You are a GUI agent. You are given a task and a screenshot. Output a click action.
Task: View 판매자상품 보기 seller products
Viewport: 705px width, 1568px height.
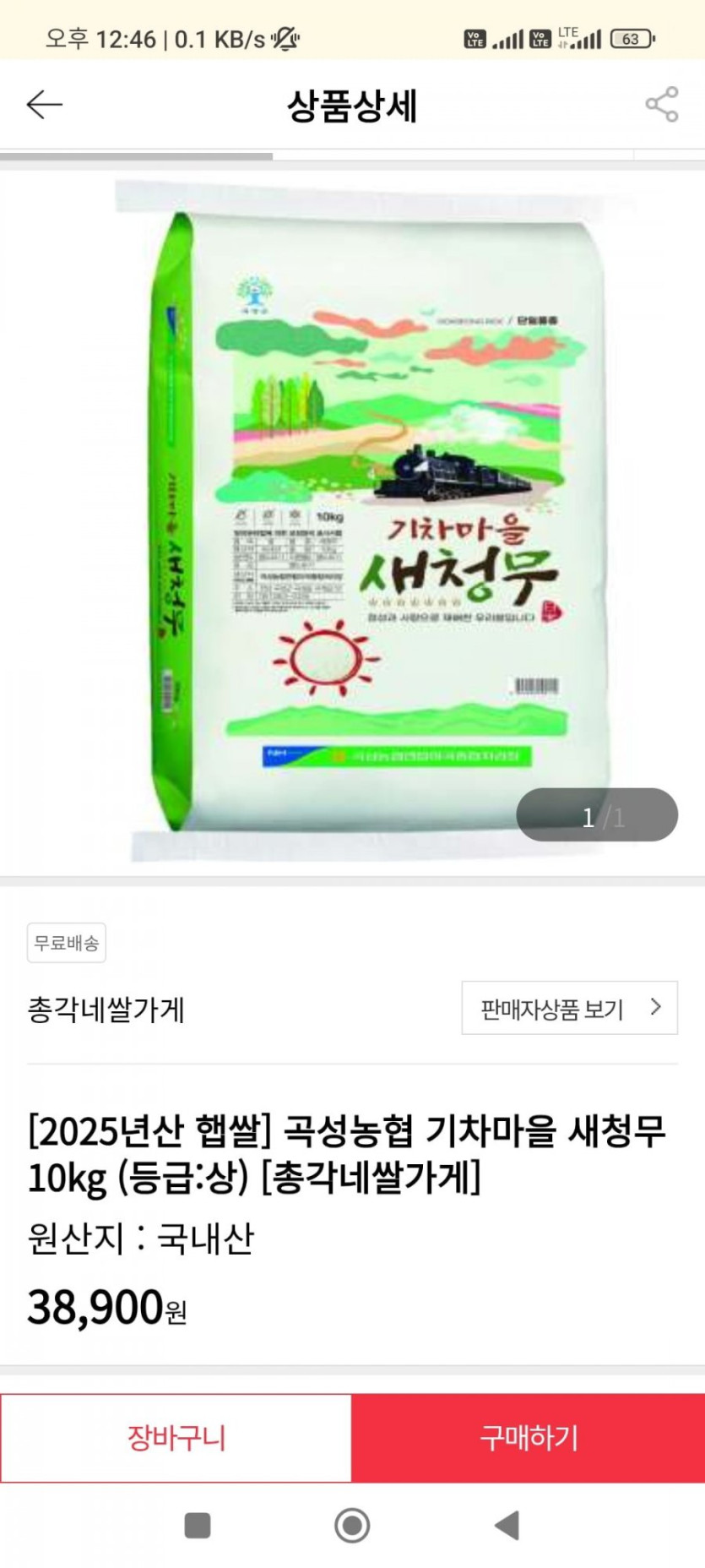(x=569, y=1008)
